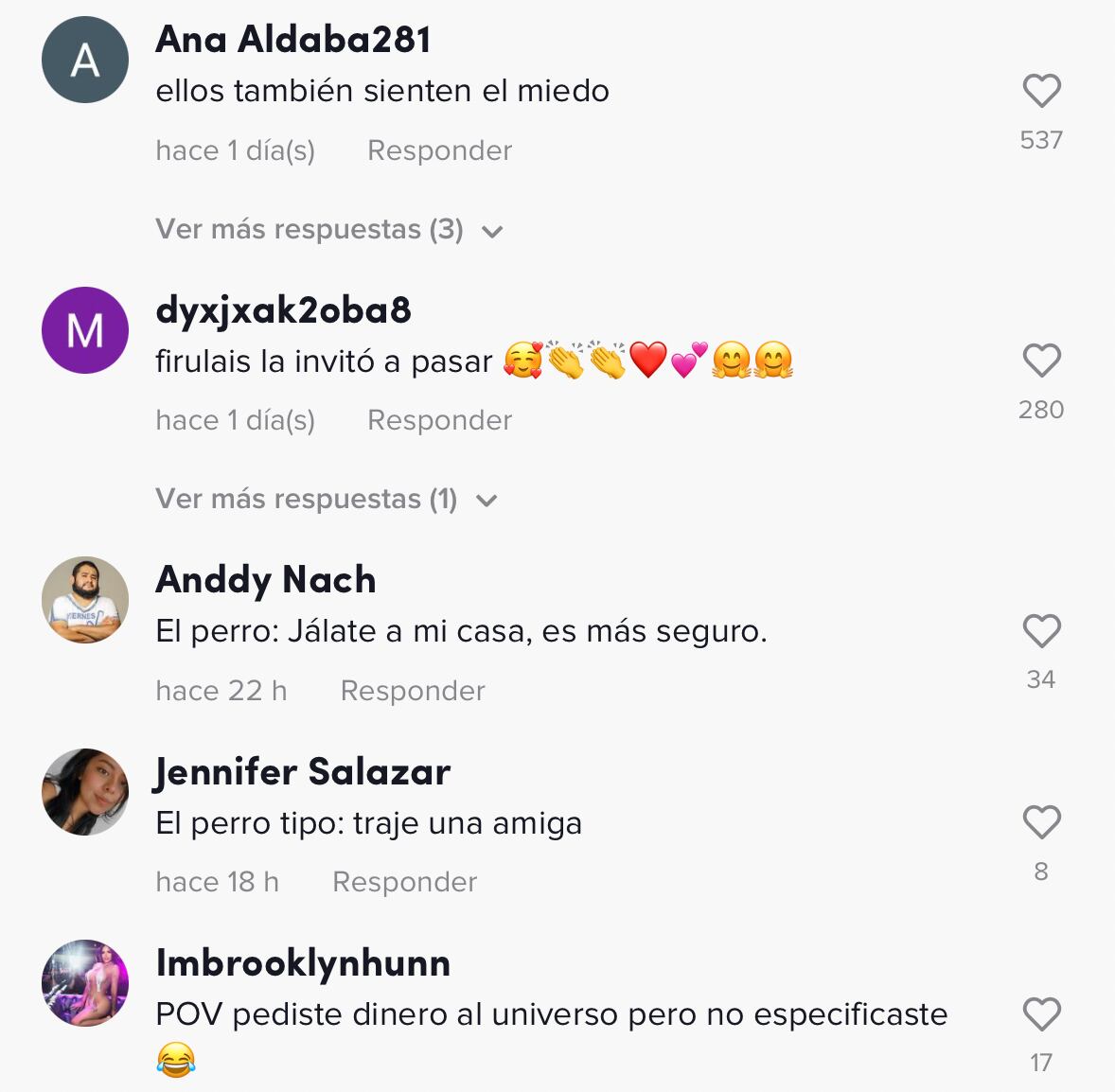
Task: Expand 3 more replies under Ana Aldaba281
Action: [x=328, y=230]
